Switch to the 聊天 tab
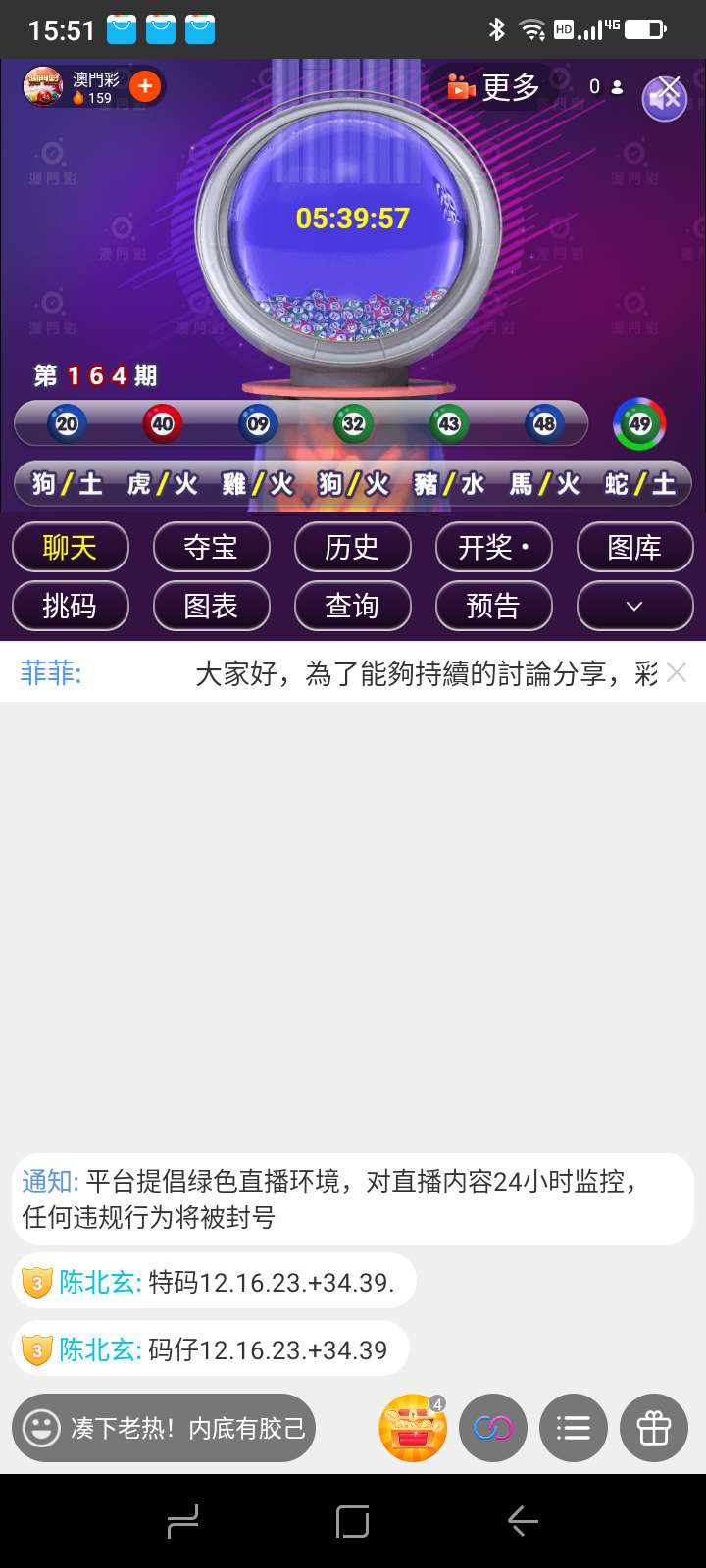706x1568 pixels. (70, 547)
